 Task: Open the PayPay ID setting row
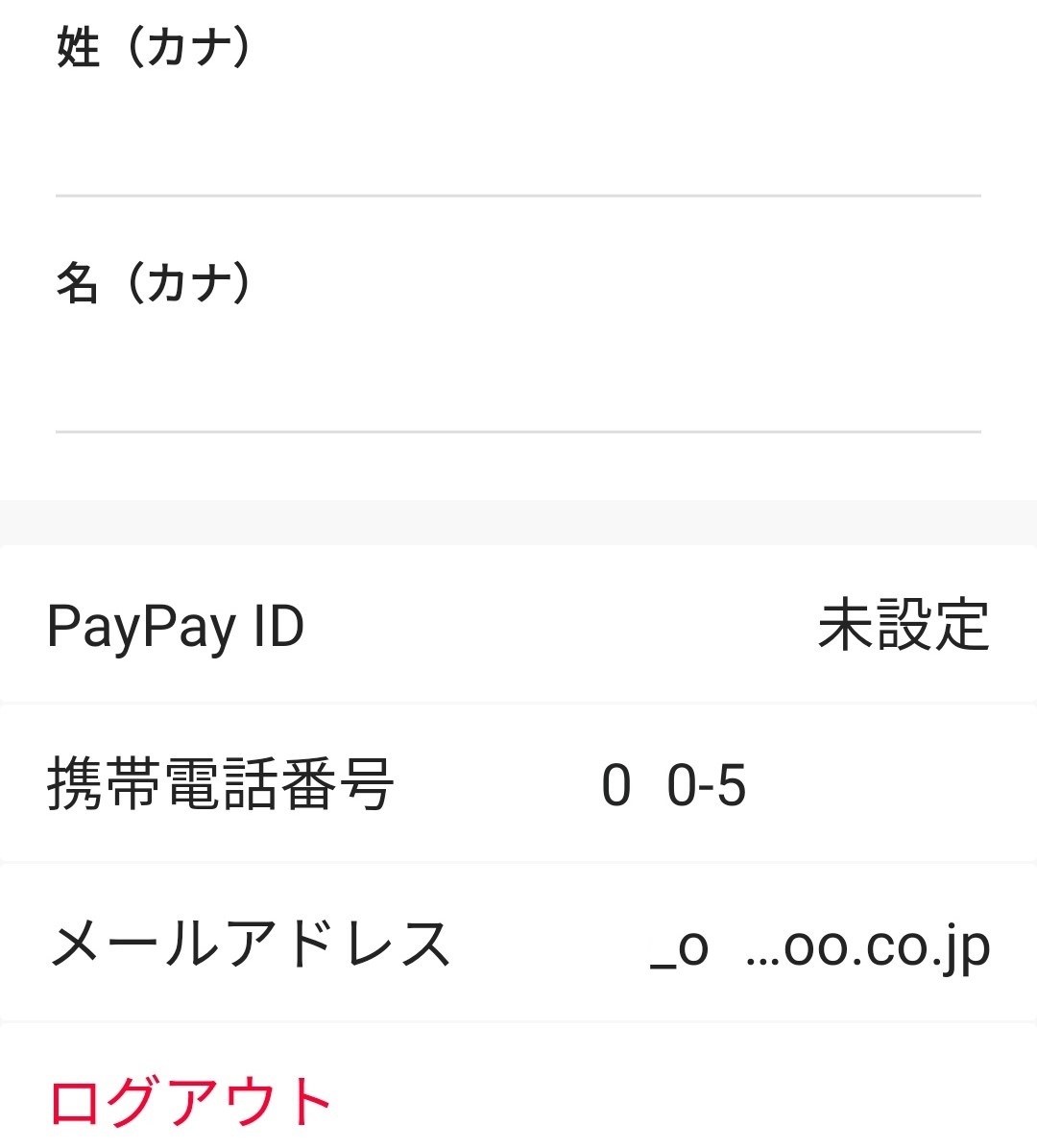518,626
